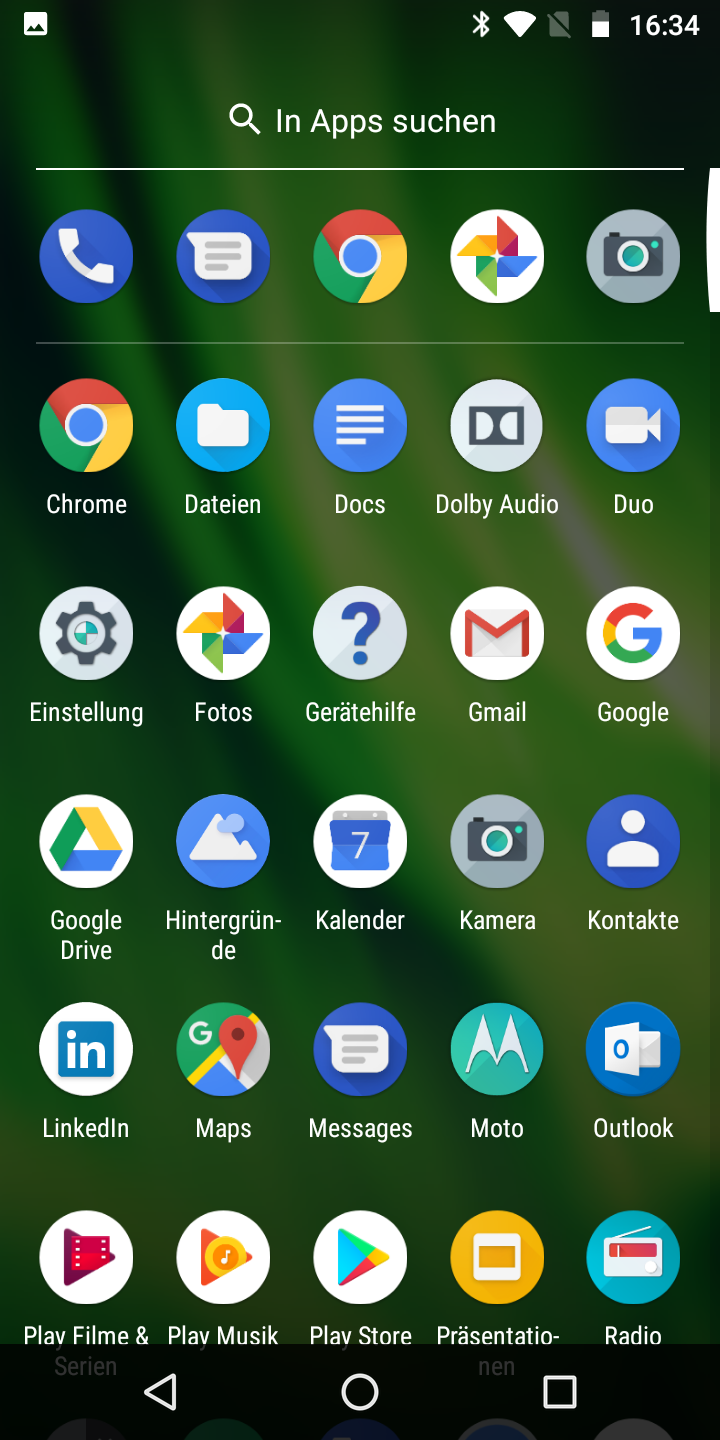This screenshot has height=1440, width=720.
Task: Go to home screen via navigation bar
Action: click(360, 1392)
